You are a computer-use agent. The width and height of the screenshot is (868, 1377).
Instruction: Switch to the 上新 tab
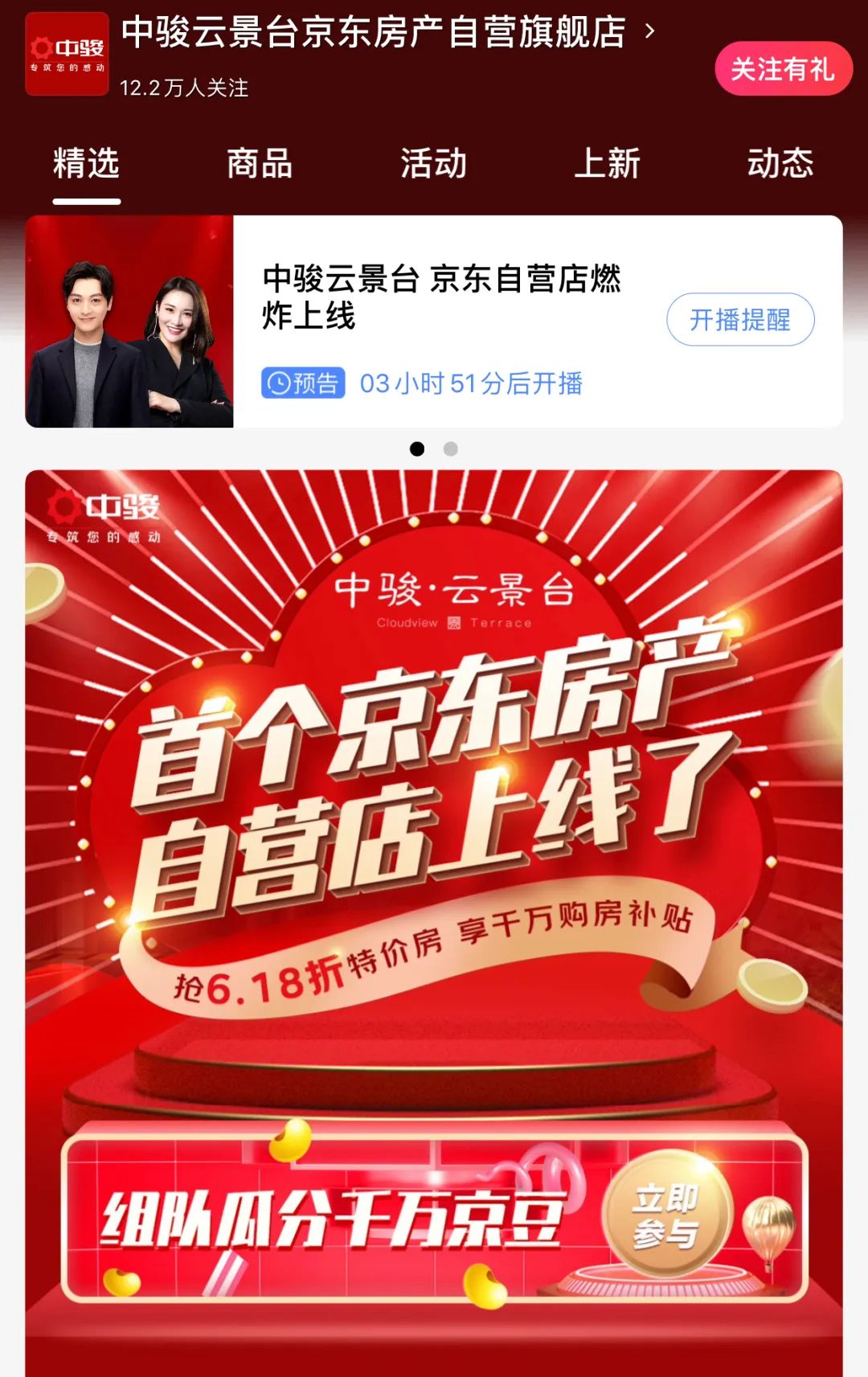(x=607, y=164)
